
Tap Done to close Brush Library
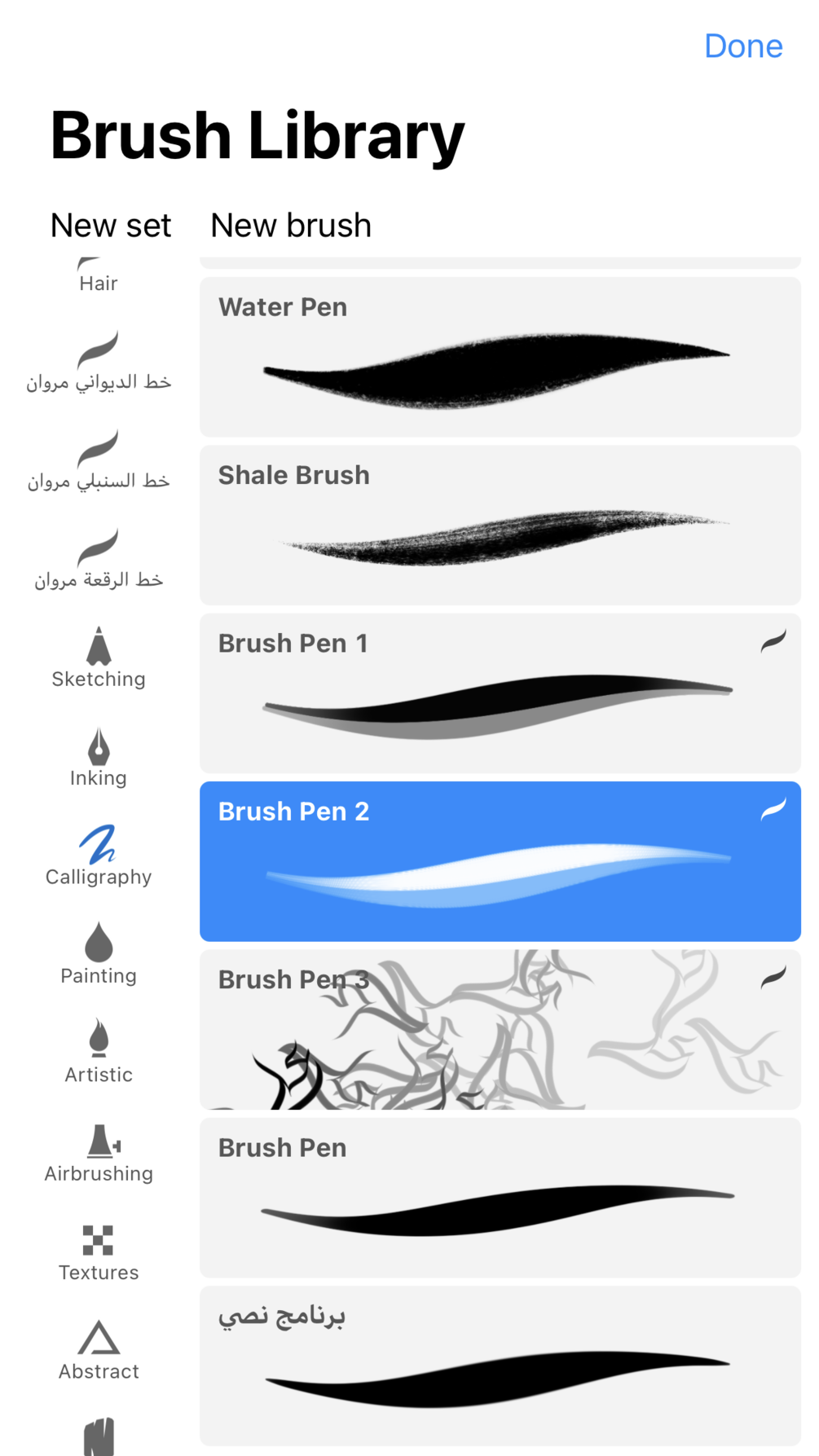click(x=742, y=46)
